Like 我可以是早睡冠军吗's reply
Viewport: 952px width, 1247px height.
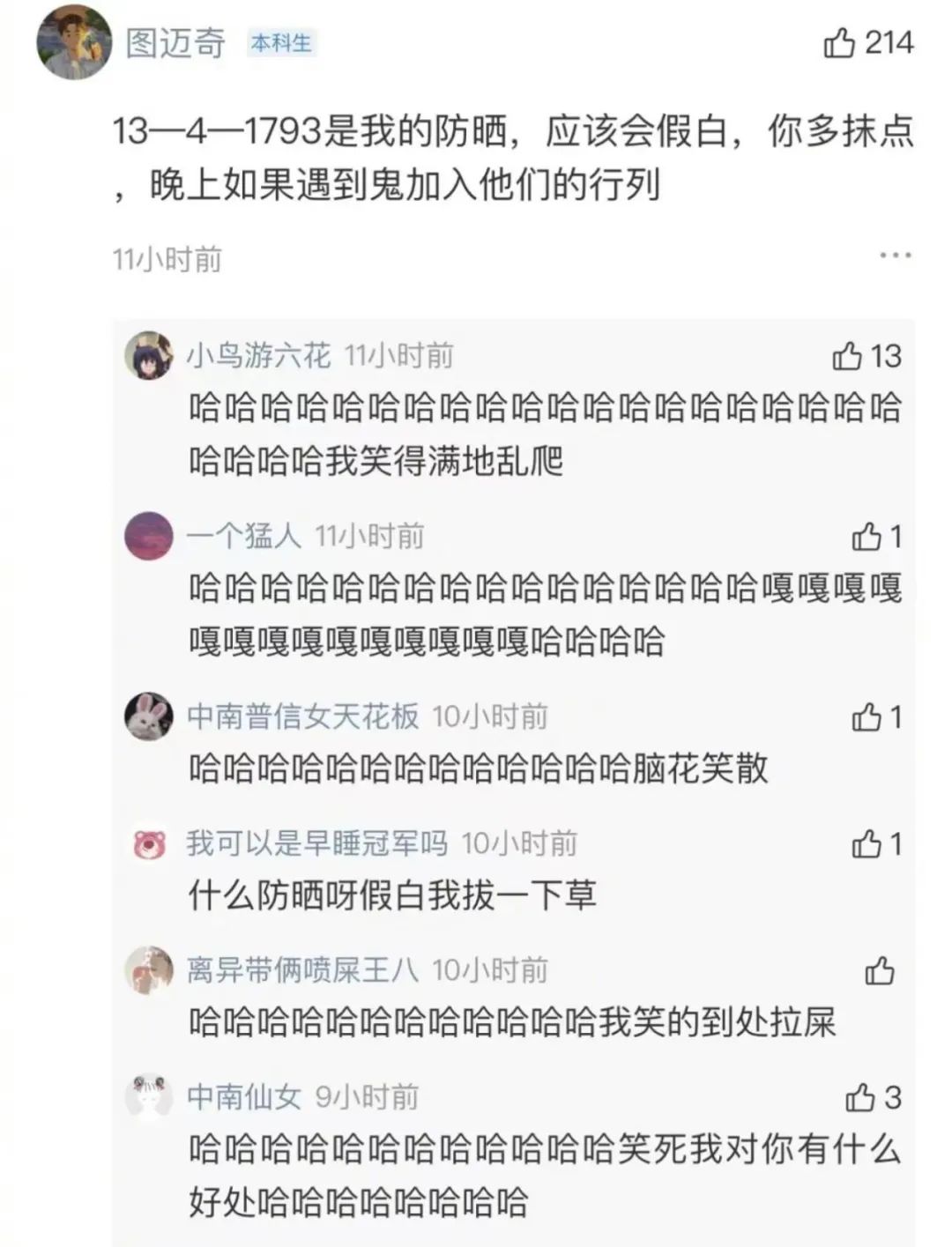point(866,844)
